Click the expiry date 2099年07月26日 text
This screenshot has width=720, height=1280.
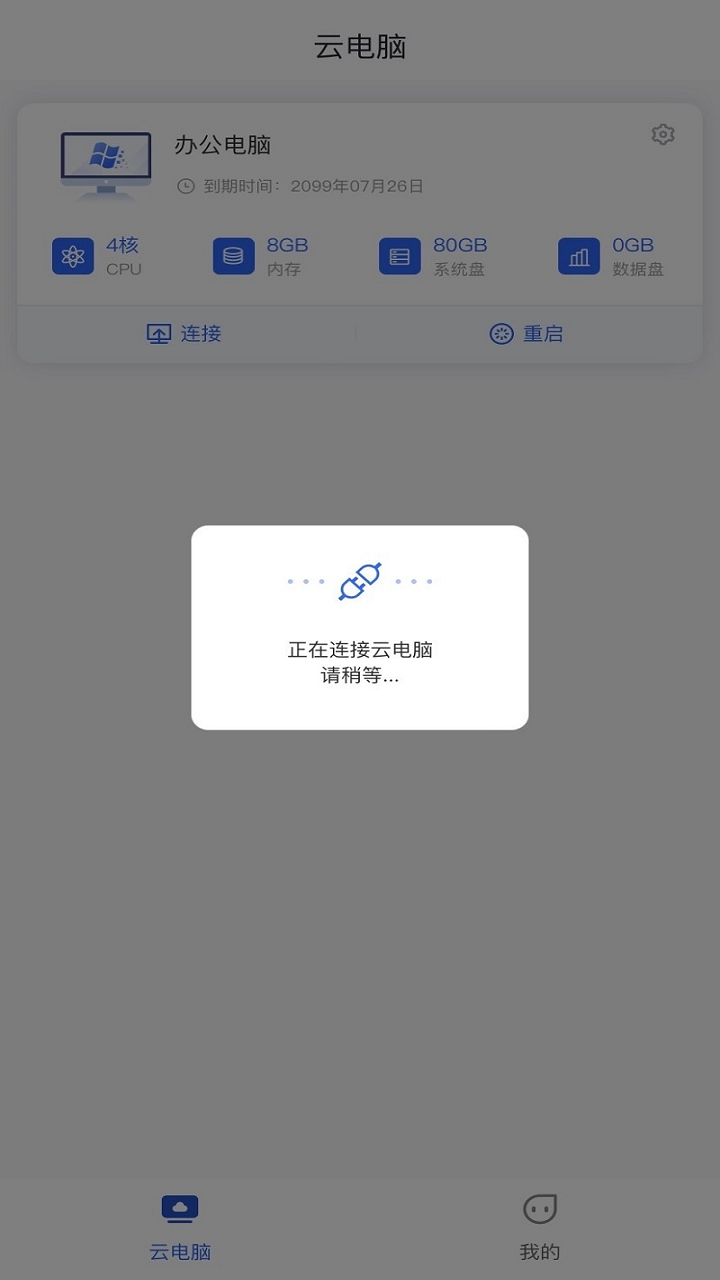[x=357, y=185]
